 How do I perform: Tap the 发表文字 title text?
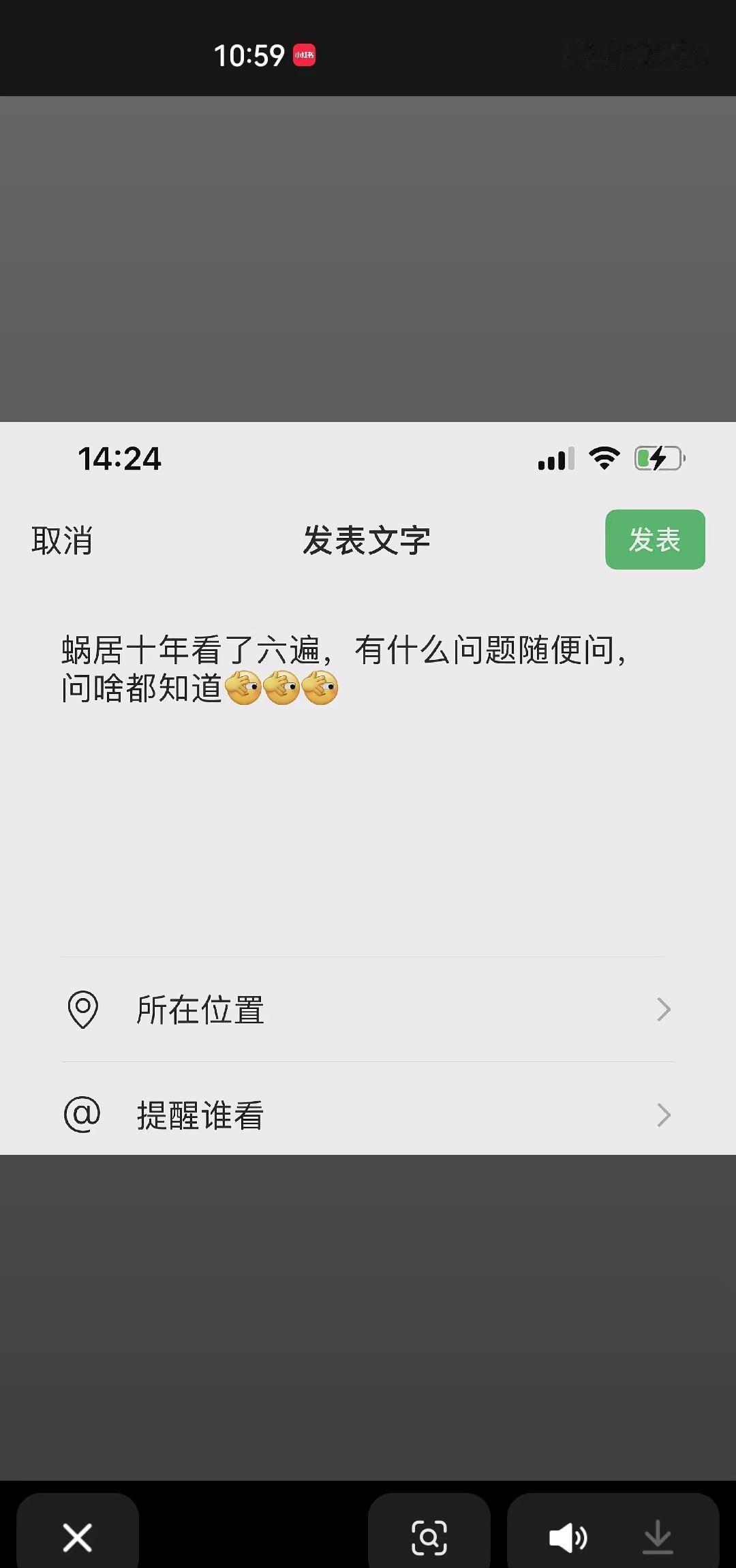tap(367, 539)
